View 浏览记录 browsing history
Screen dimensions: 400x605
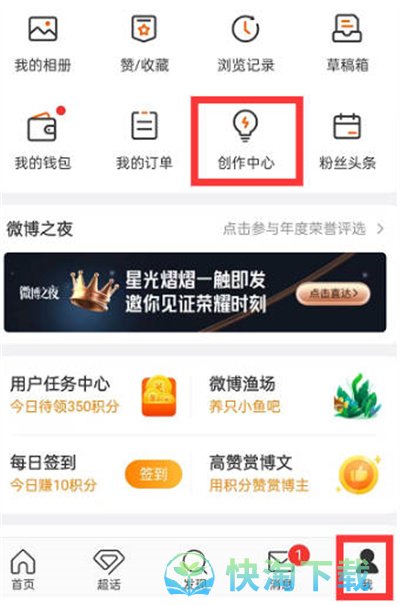tap(246, 43)
